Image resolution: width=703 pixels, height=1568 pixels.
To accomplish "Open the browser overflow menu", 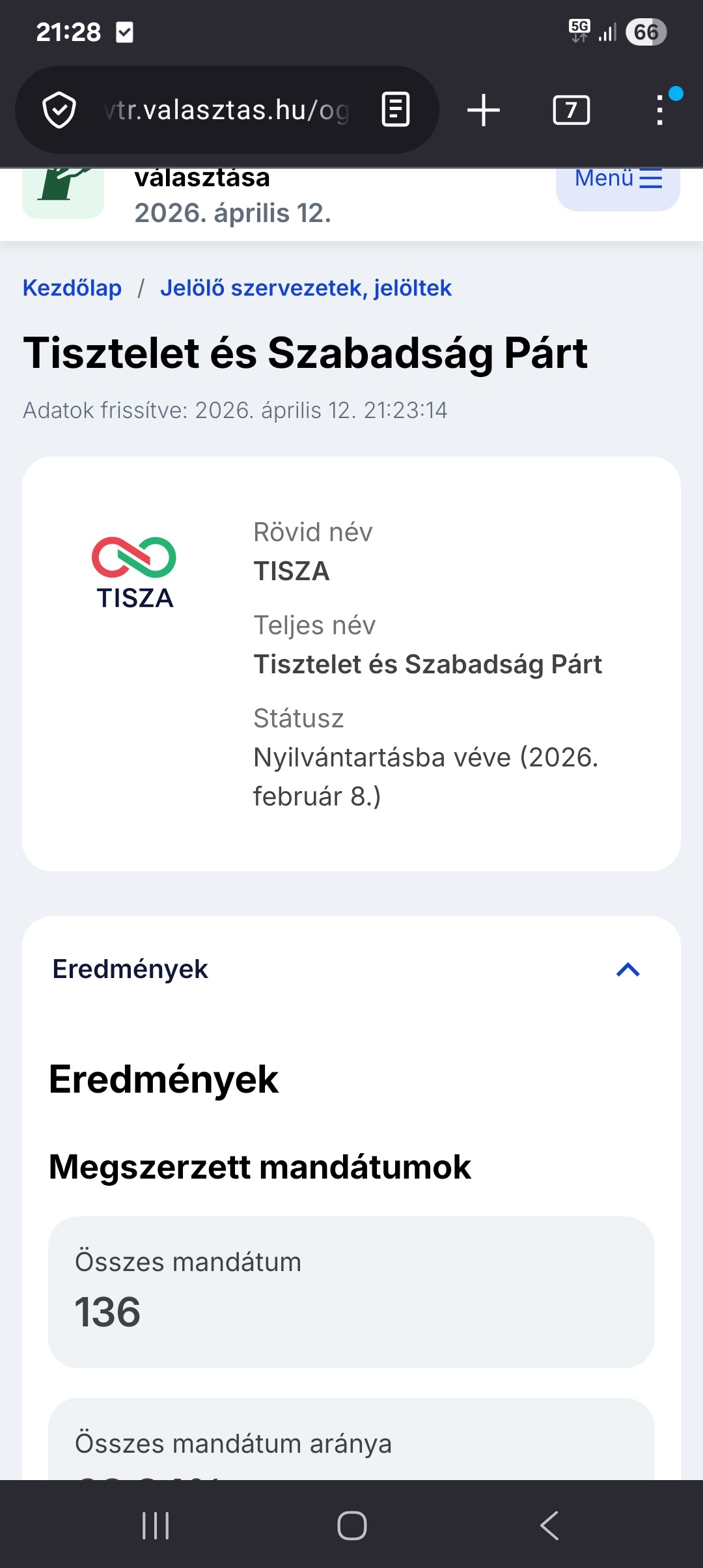I will (660, 110).
